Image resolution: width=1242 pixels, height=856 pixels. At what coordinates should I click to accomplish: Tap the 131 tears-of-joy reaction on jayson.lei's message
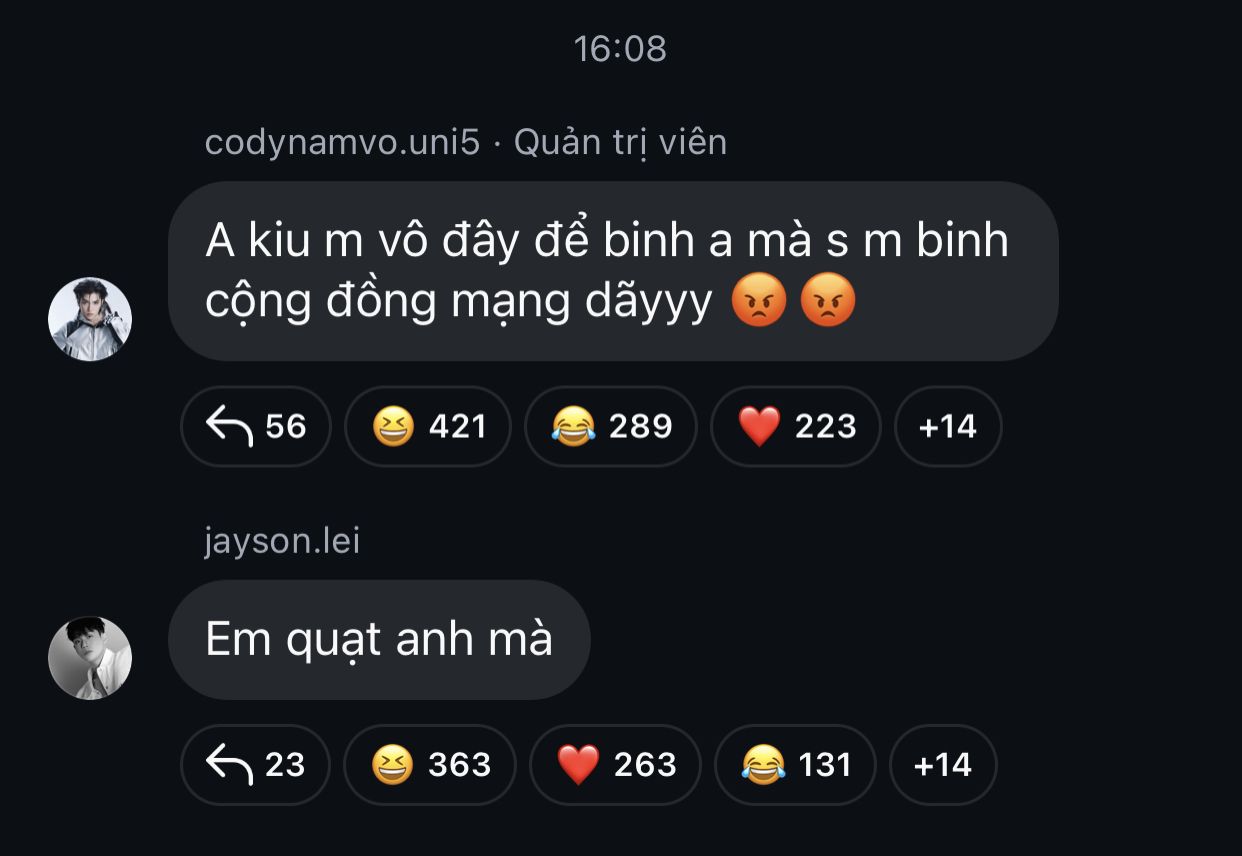(796, 765)
